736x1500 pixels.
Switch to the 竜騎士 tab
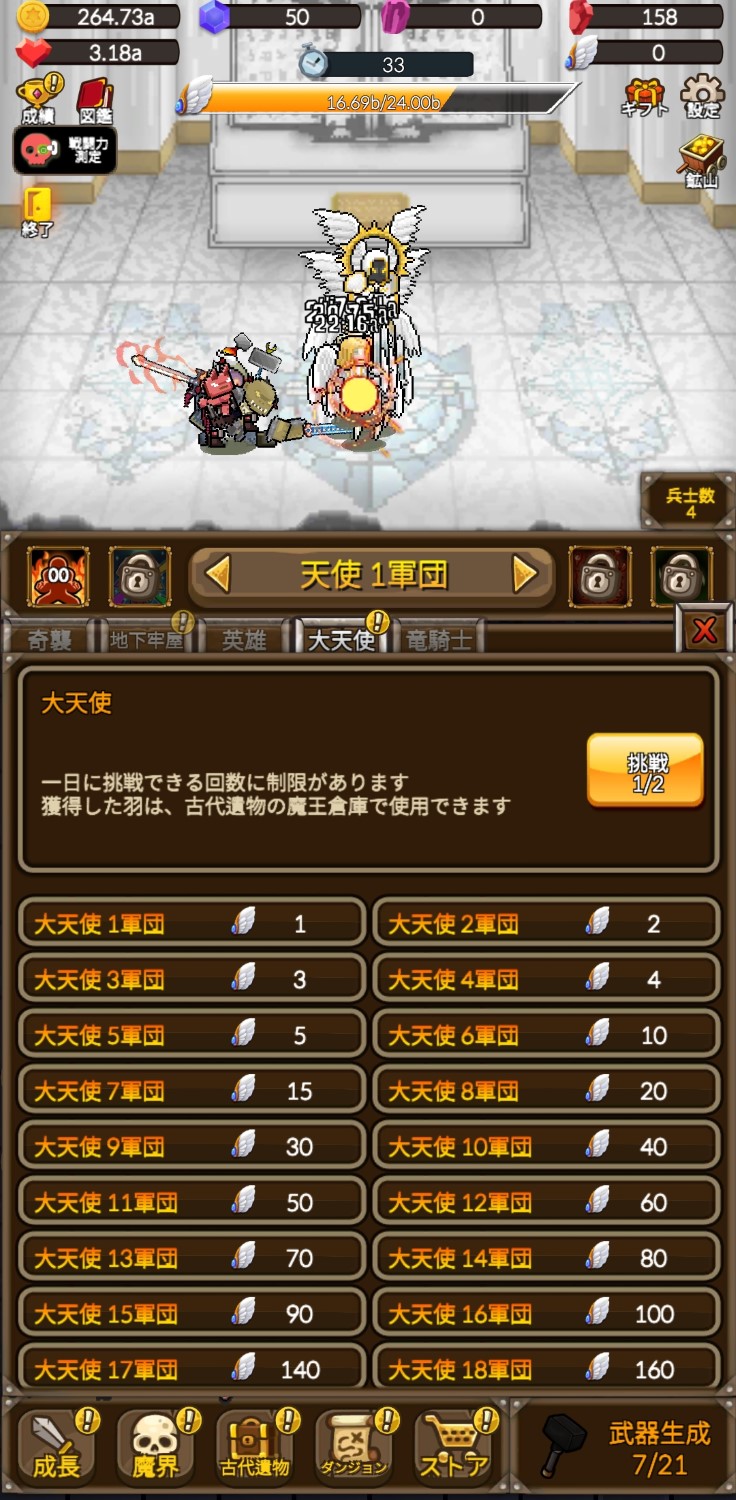(439, 639)
